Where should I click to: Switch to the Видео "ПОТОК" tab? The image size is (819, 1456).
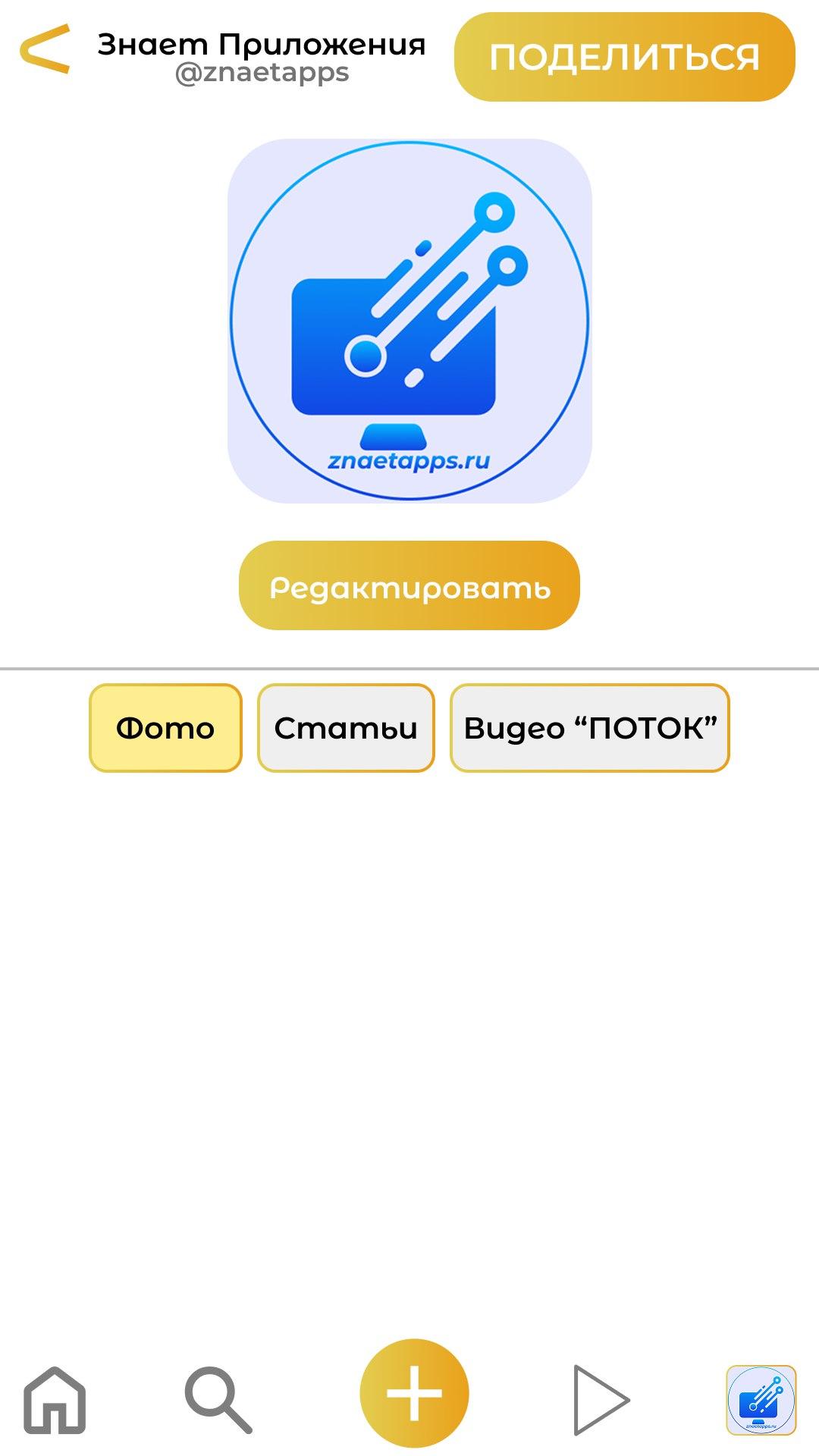[x=590, y=728]
